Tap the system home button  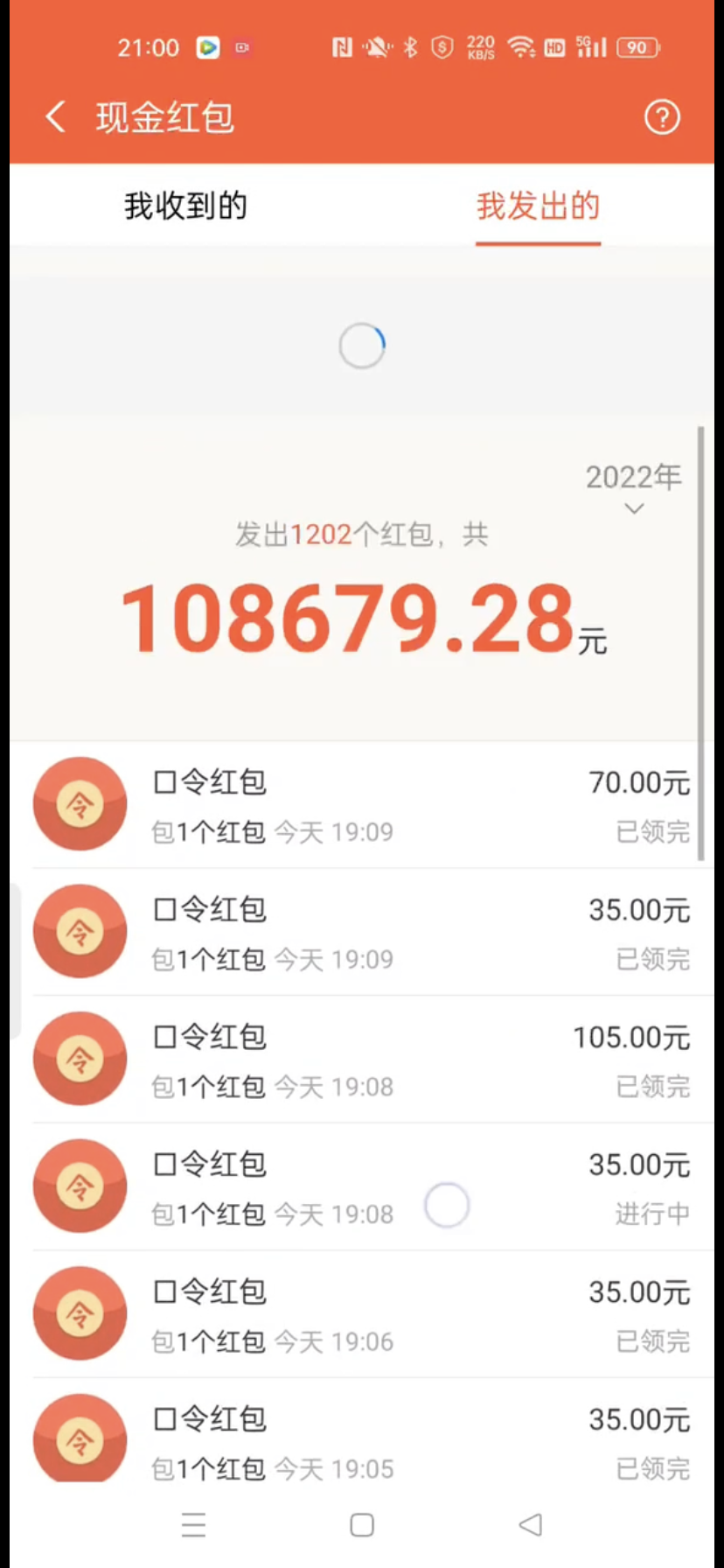pyautogui.click(x=362, y=1525)
